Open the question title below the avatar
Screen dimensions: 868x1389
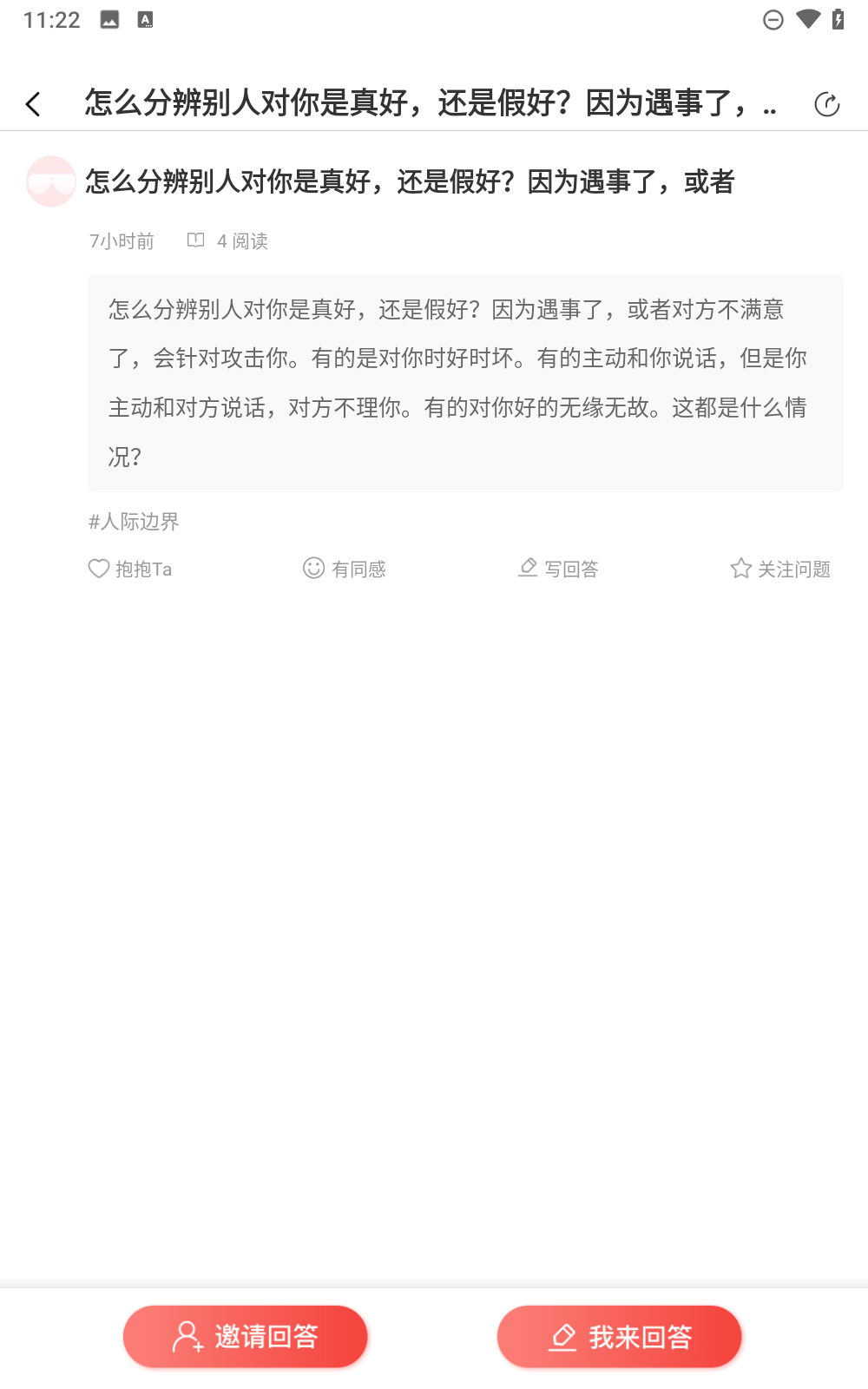[x=410, y=182]
